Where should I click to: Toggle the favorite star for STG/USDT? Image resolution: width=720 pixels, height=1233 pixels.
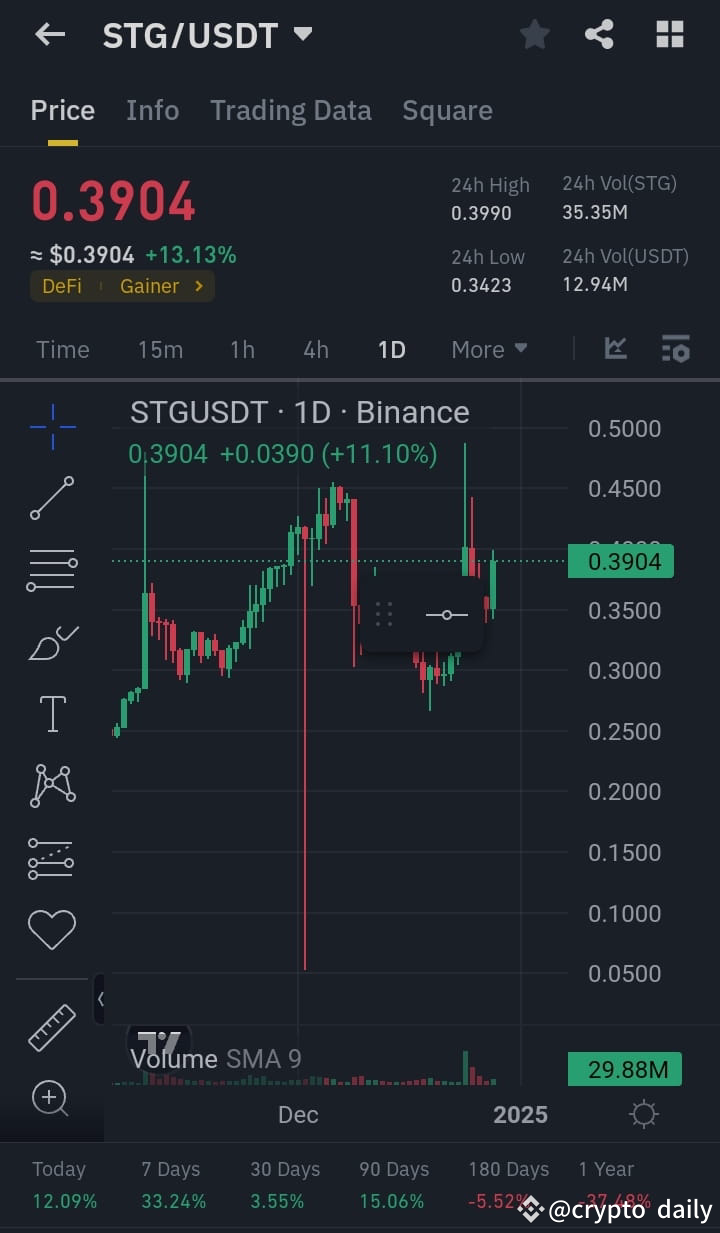coord(534,34)
